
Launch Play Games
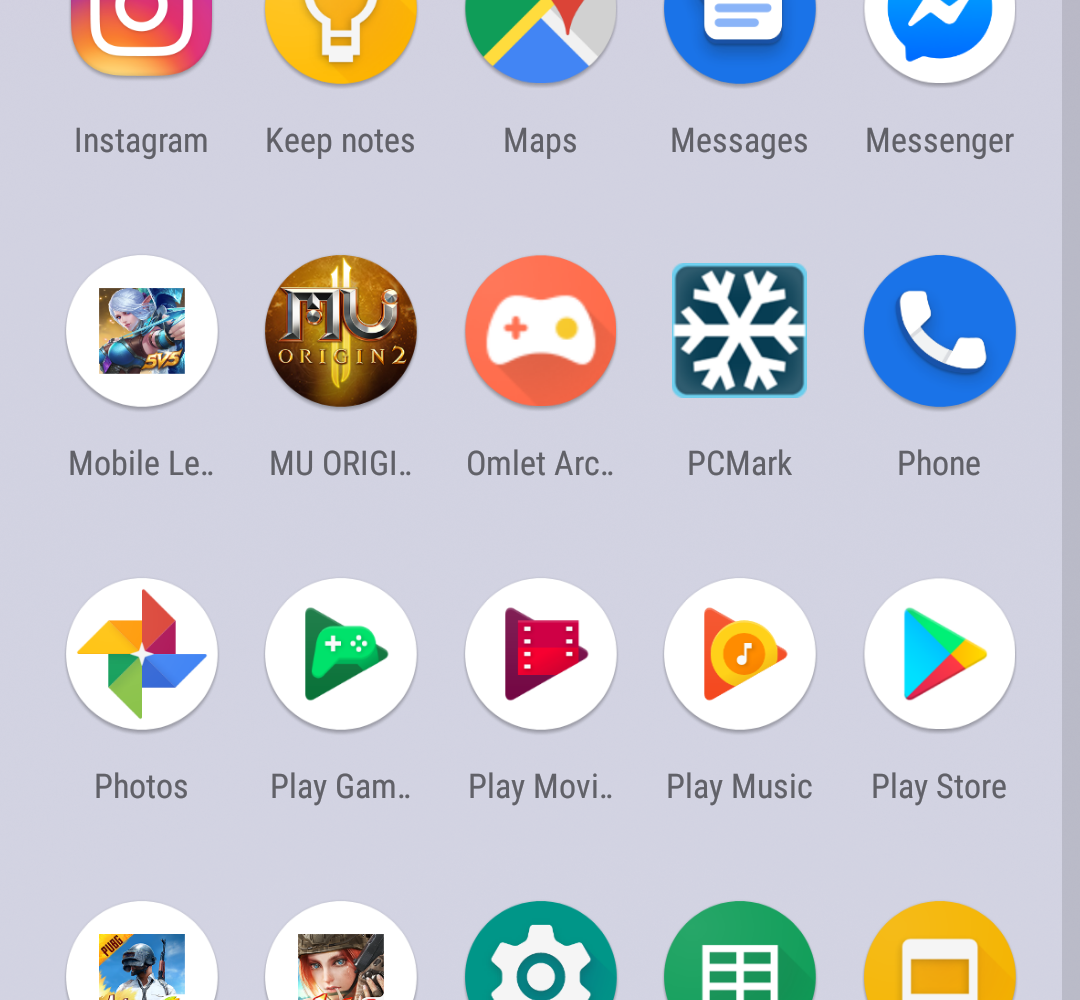coord(340,654)
